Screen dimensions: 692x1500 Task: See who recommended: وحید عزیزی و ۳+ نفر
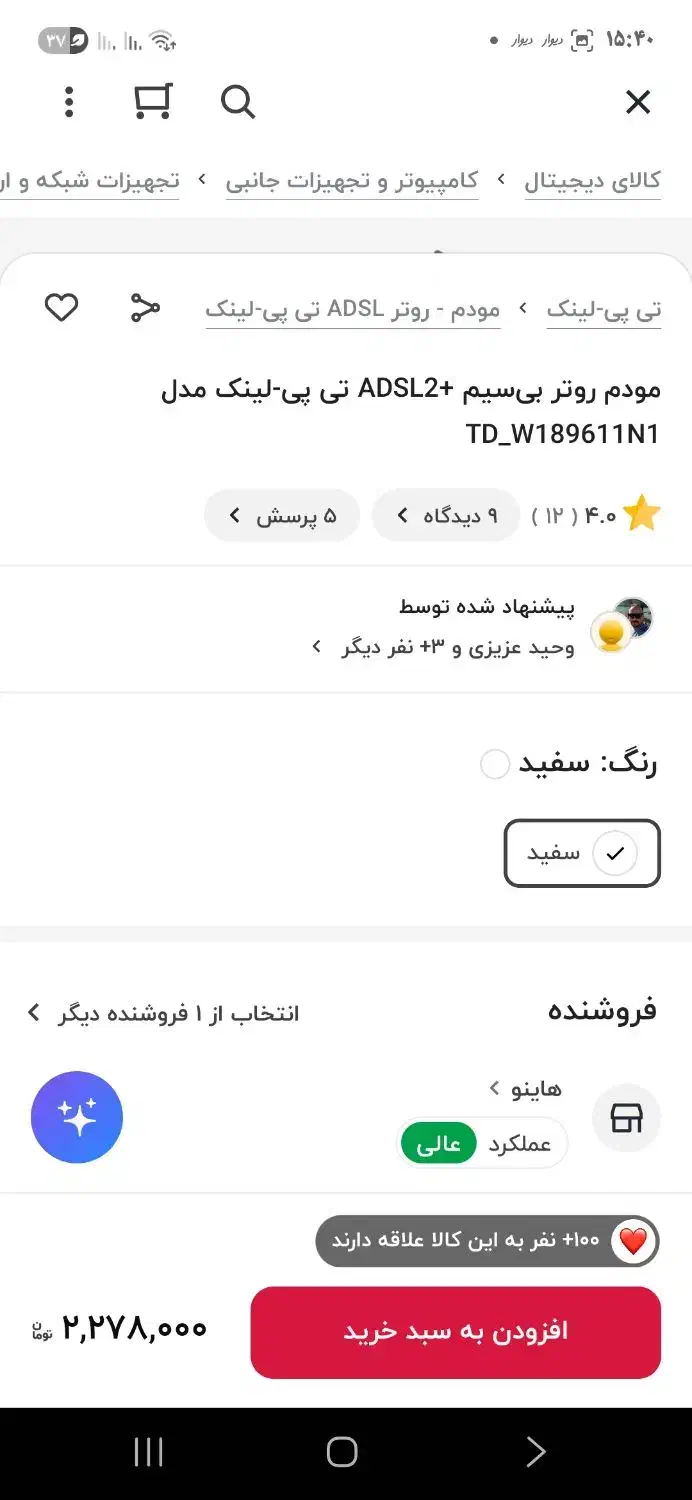(445, 647)
